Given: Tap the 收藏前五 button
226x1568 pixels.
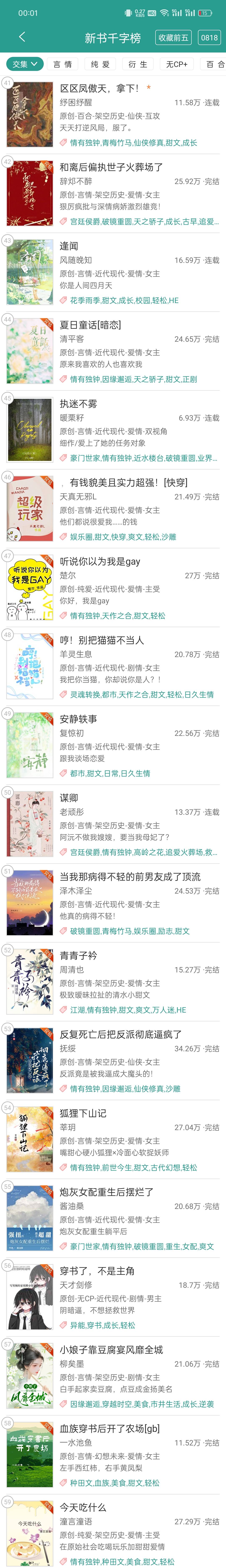Looking at the screenshot, I should 173,38.
